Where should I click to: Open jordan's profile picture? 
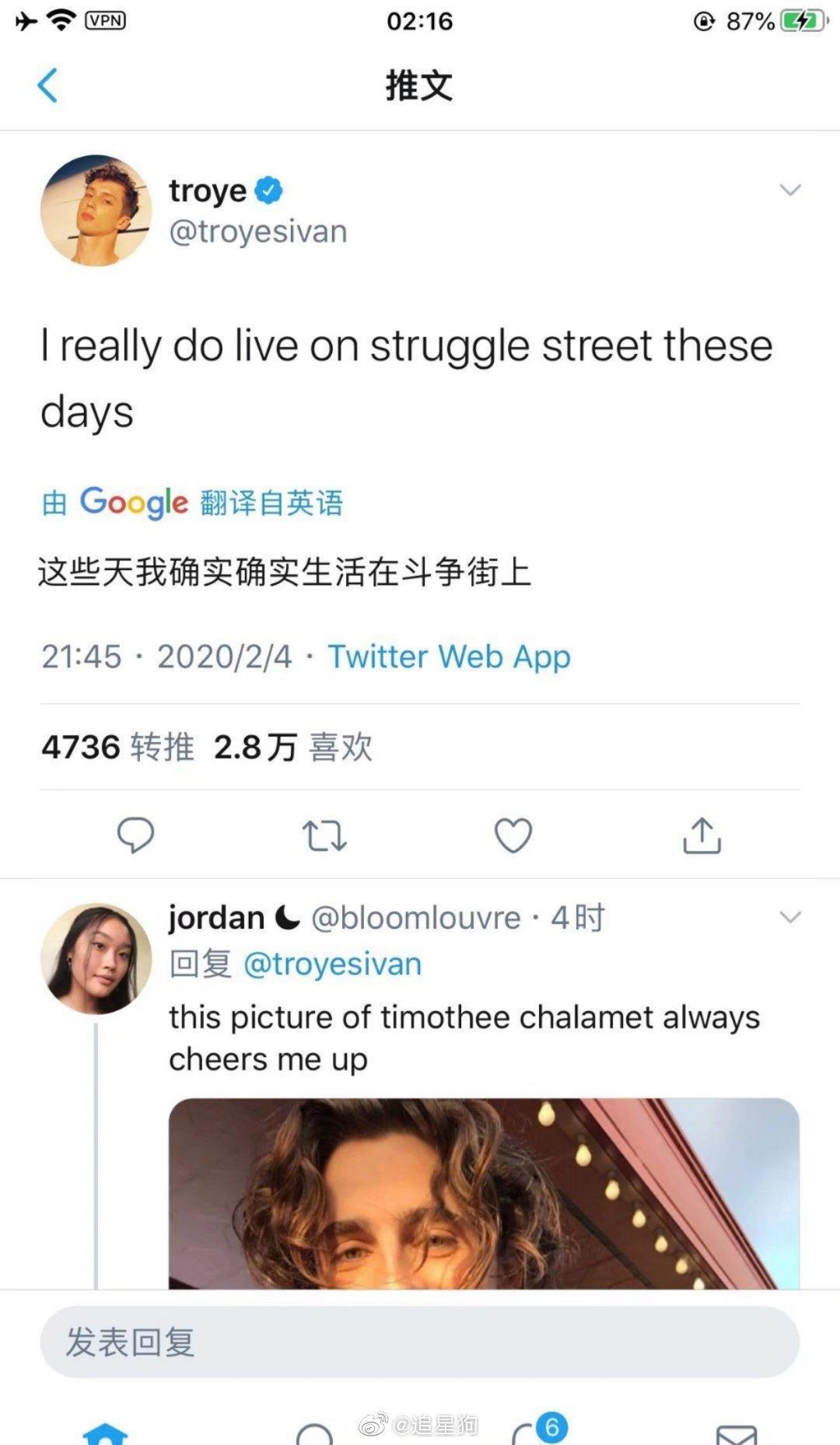tap(96, 958)
